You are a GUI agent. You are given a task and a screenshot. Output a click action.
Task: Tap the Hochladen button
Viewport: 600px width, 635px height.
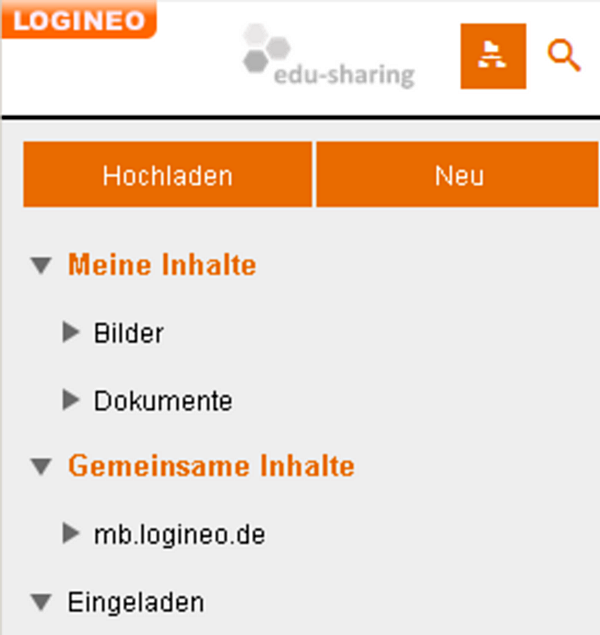167,176
